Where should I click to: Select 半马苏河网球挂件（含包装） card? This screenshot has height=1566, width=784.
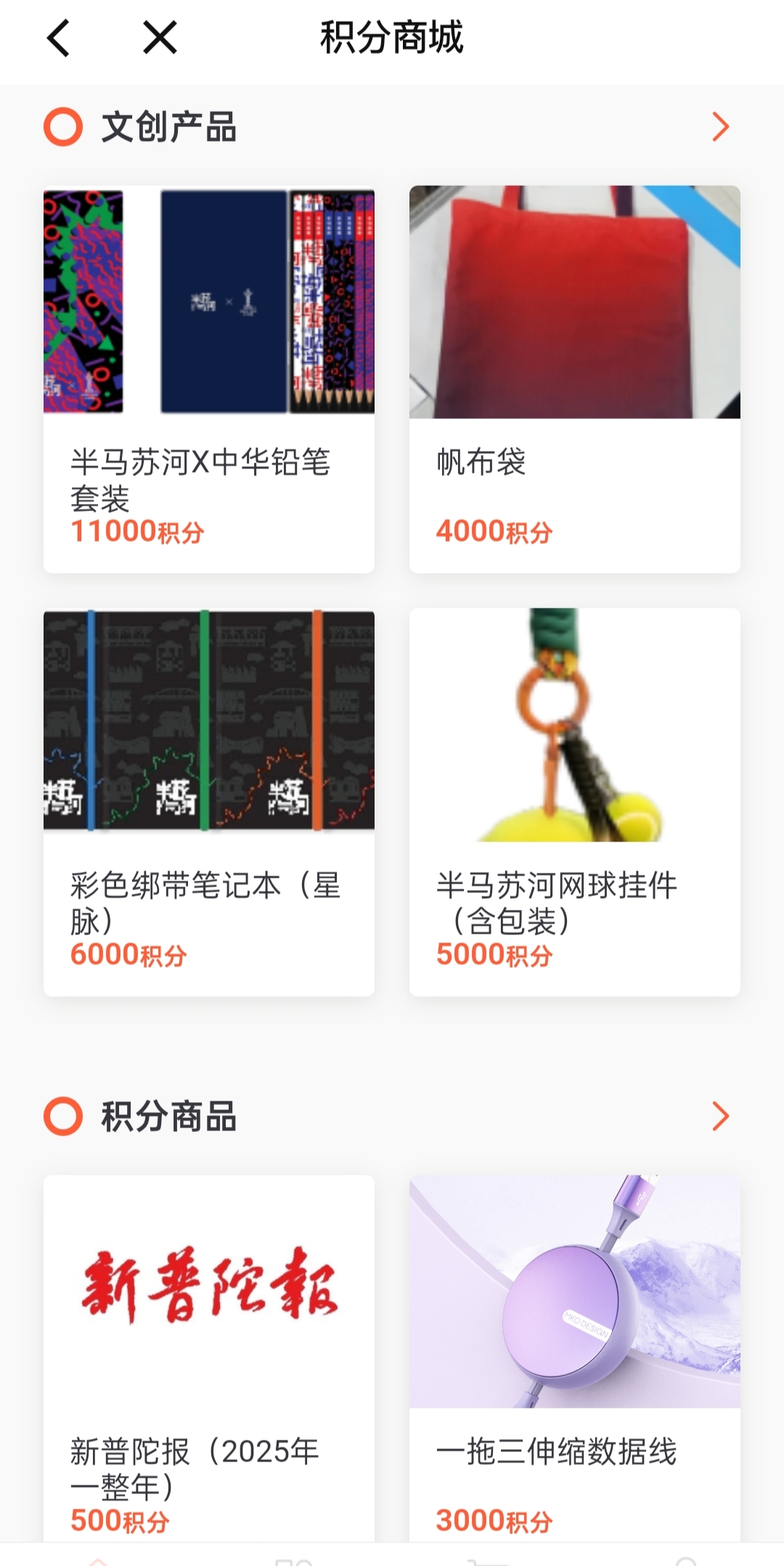tap(574, 802)
